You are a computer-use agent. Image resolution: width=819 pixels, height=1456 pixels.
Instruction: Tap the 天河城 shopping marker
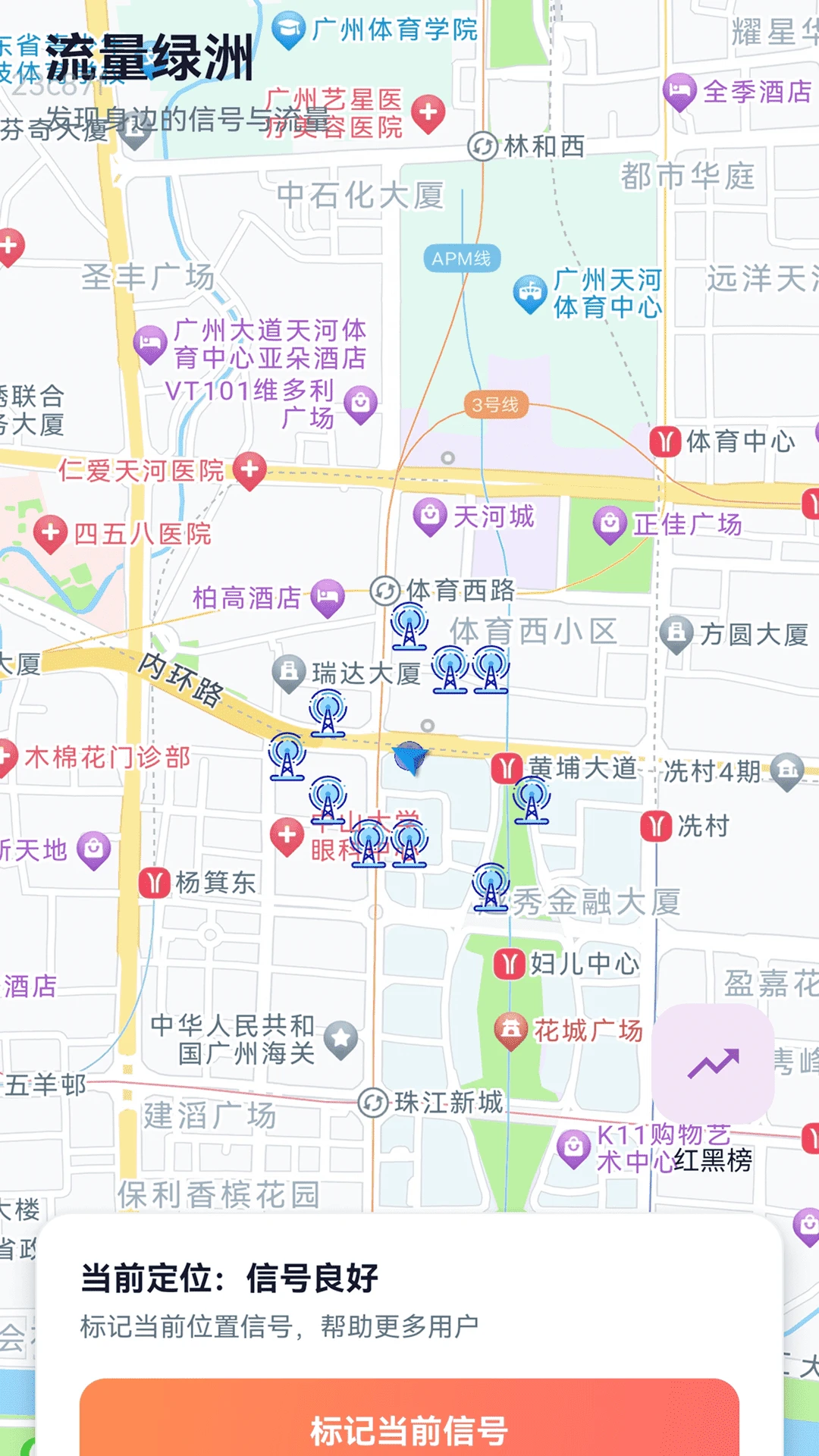[x=430, y=518]
